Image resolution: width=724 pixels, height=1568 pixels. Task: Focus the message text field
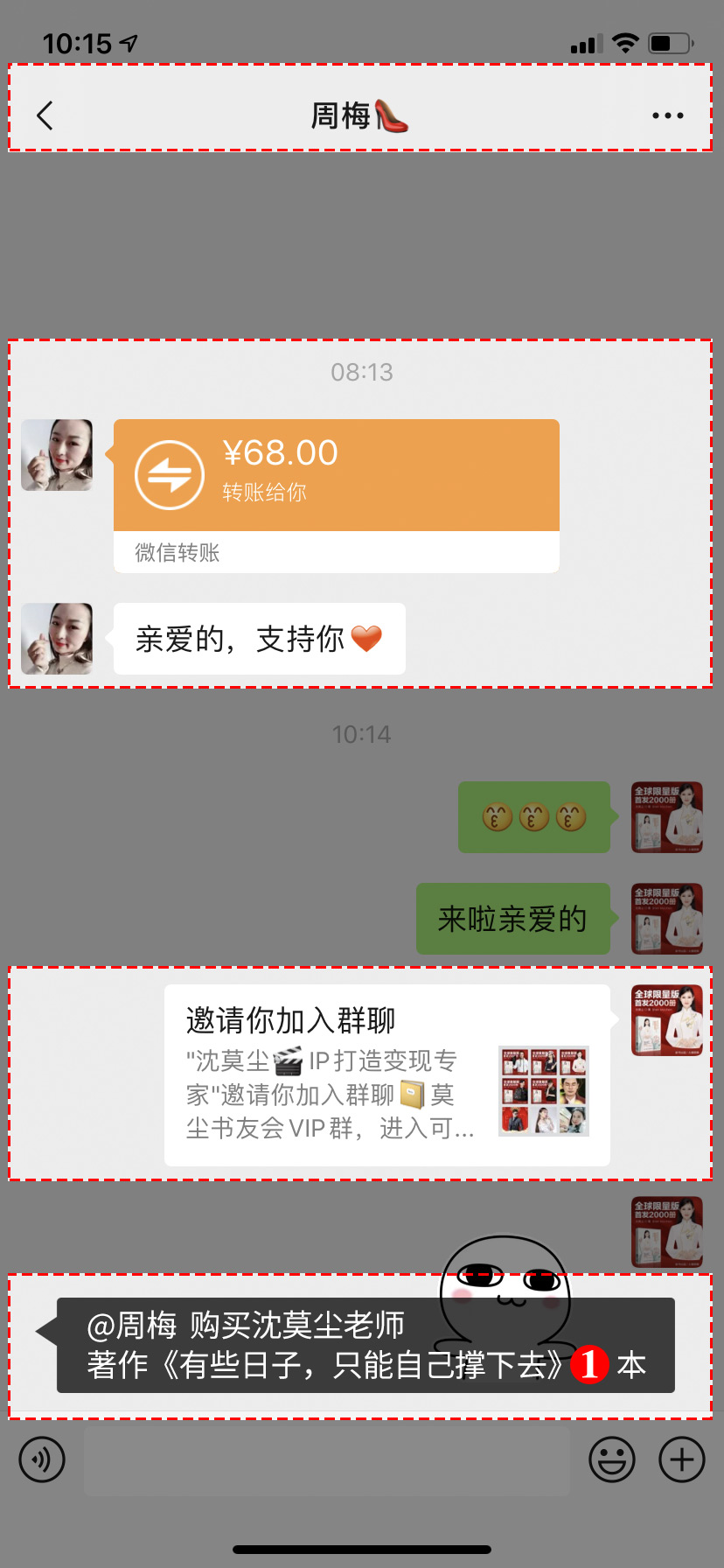(x=327, y=1459)
